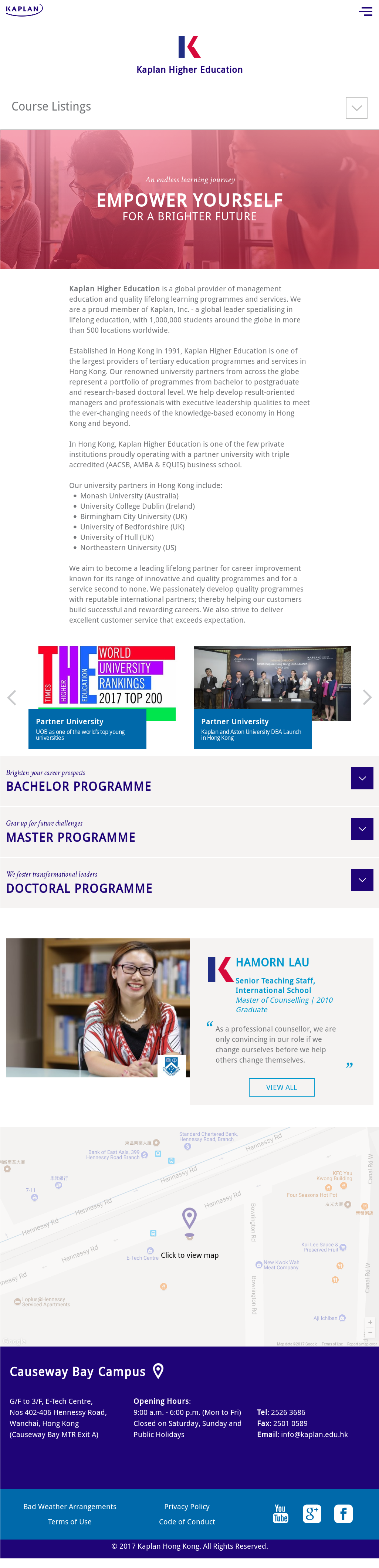Expand the Doctoral Programme section
This screenshot has height=1568, width=379.
[362, 880]
